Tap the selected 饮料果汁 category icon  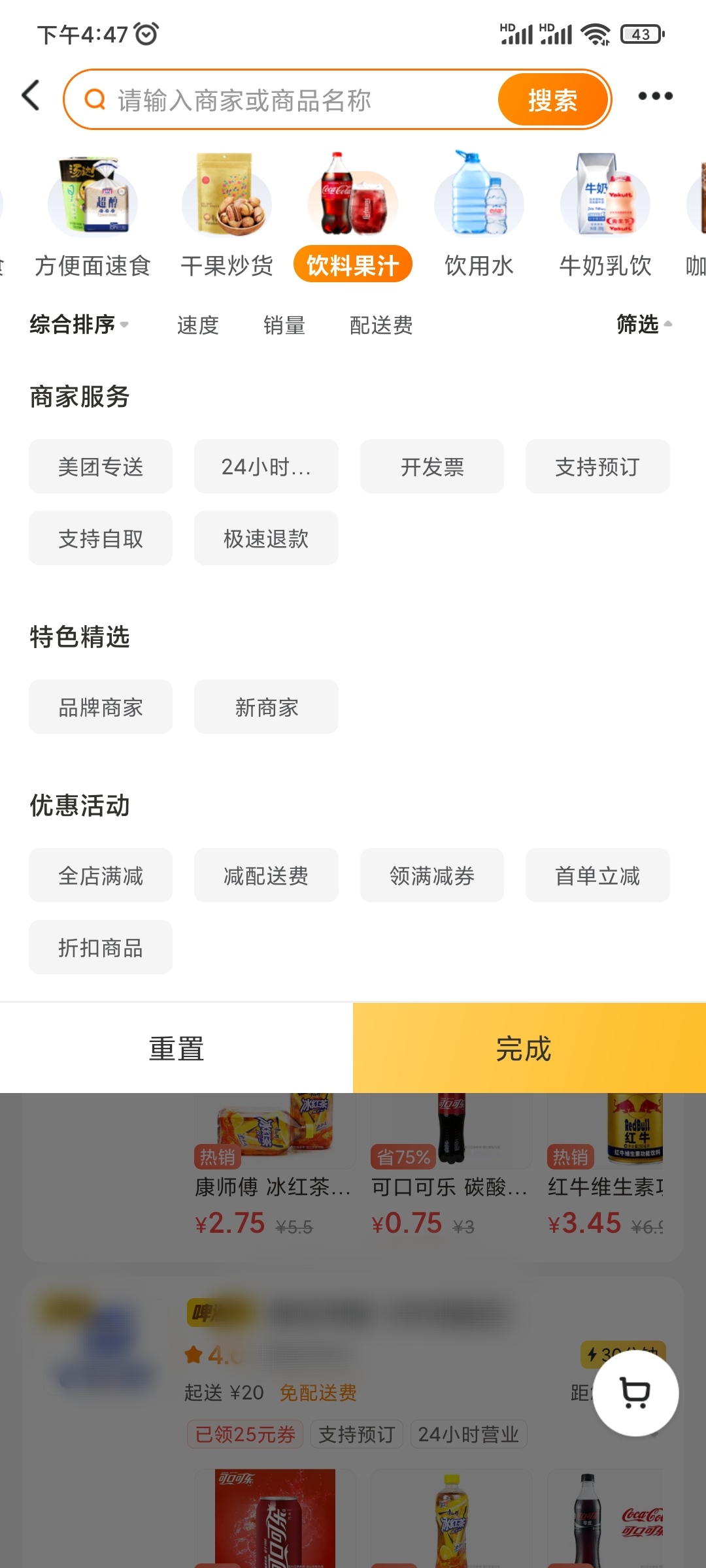click(x=353, y=204)
